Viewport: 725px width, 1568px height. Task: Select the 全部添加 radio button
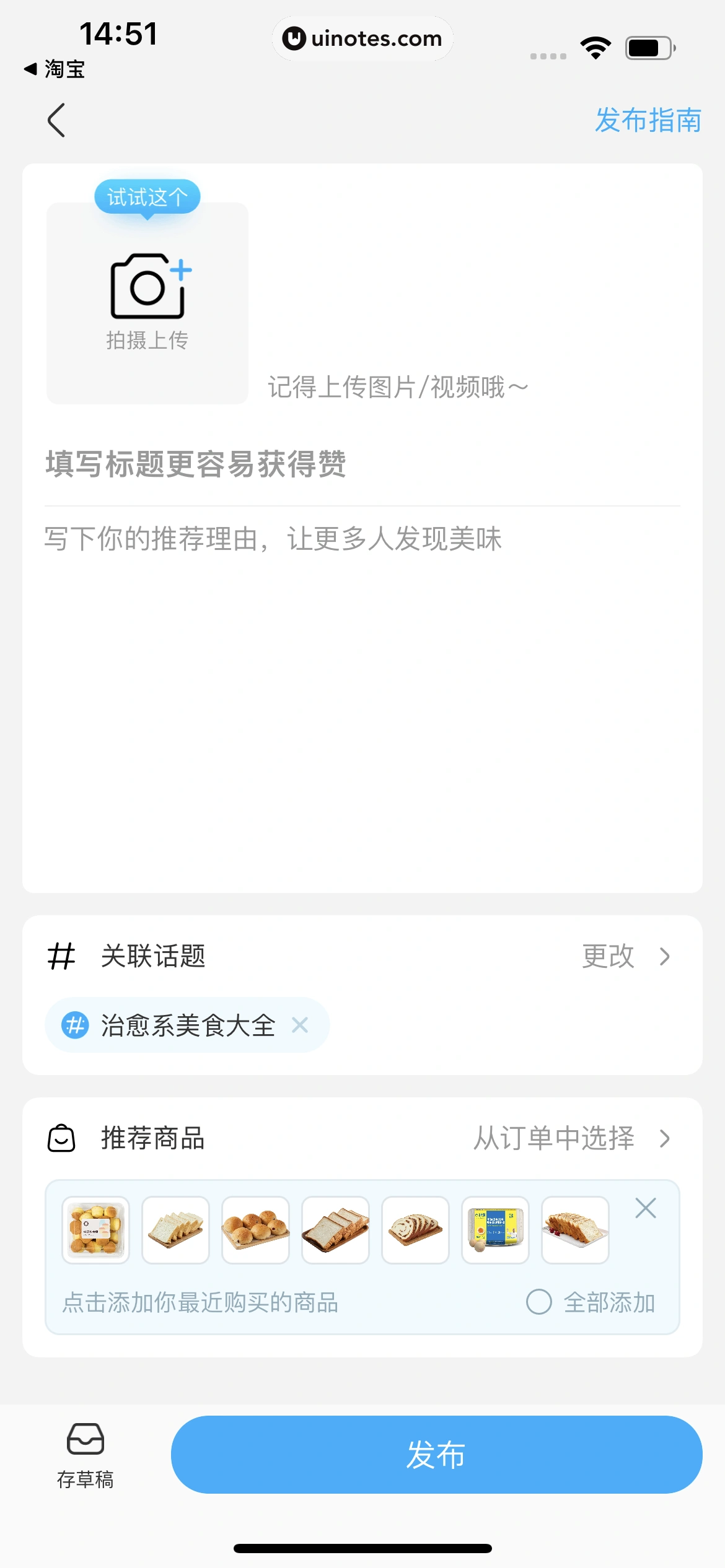[538, 1302]
